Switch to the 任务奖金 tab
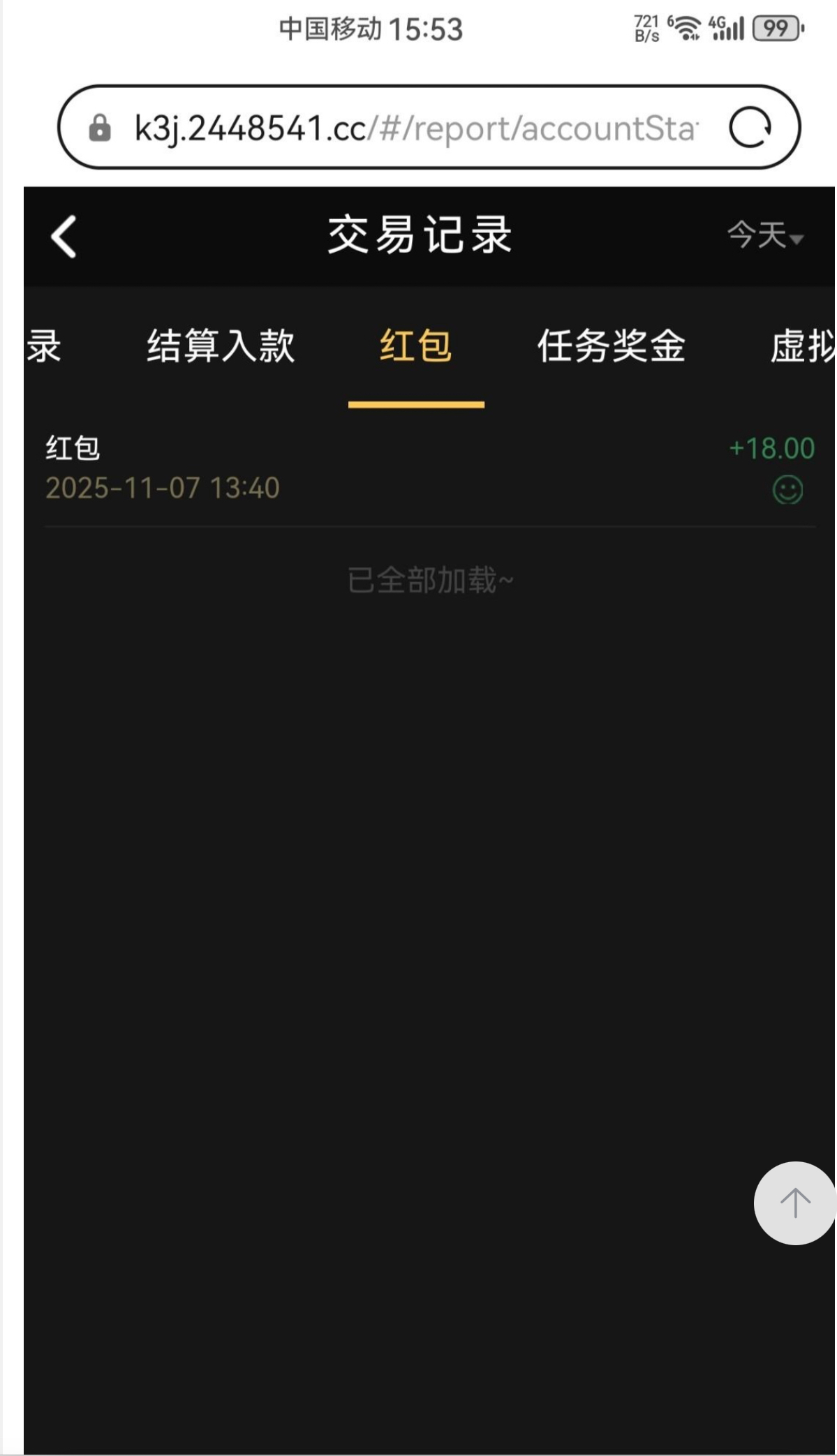This screenshot has width=837, height=1456. [611, 346]
